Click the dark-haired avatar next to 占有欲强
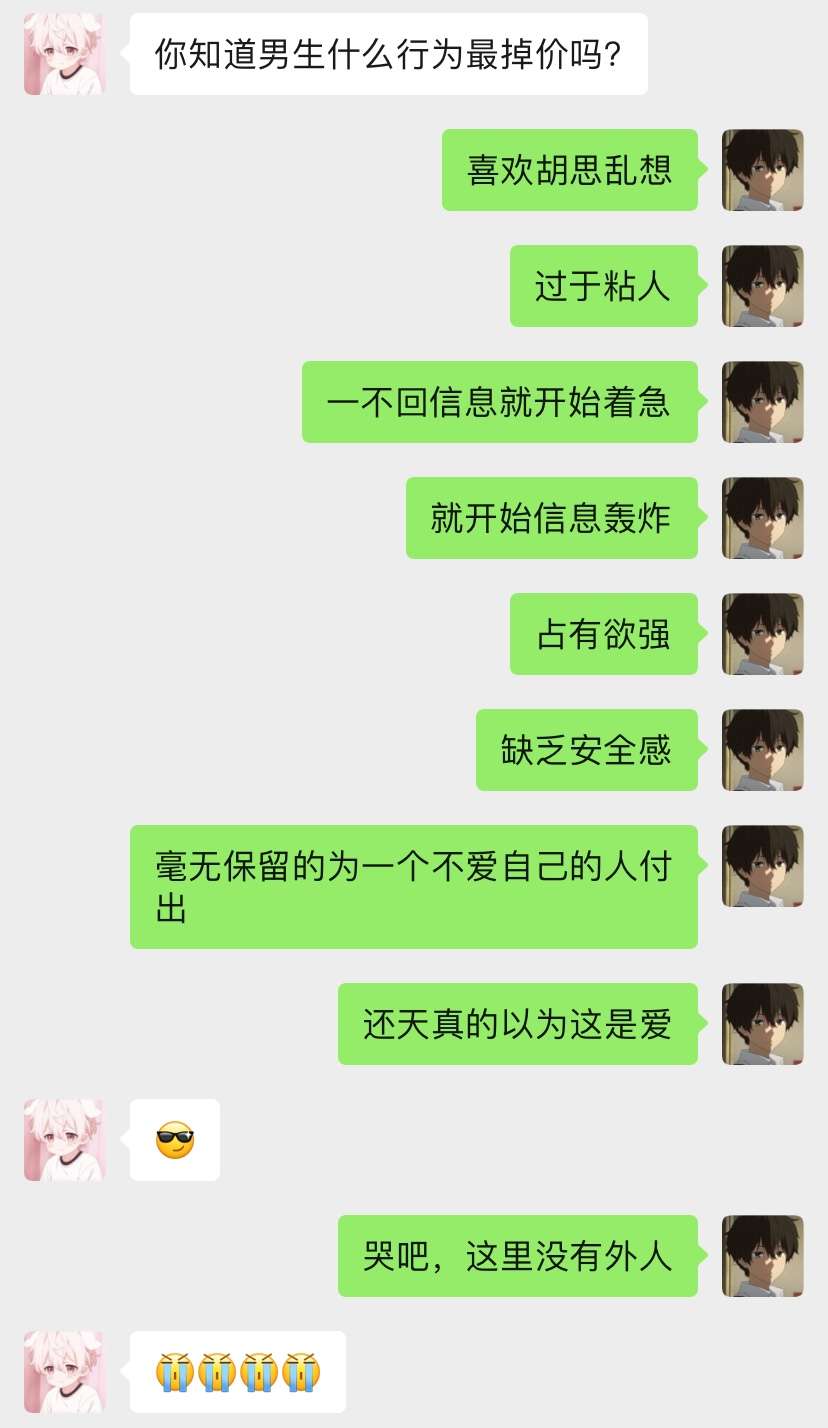Screen dimensions: 828x1428 (x=762, y=635)
